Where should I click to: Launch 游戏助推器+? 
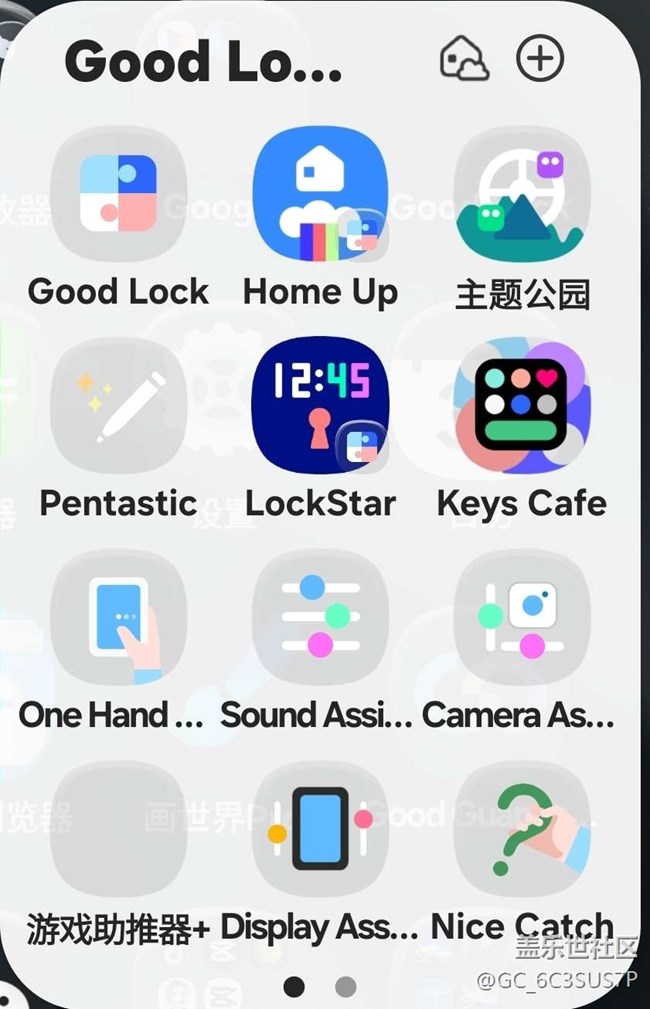tap(118, 828)
